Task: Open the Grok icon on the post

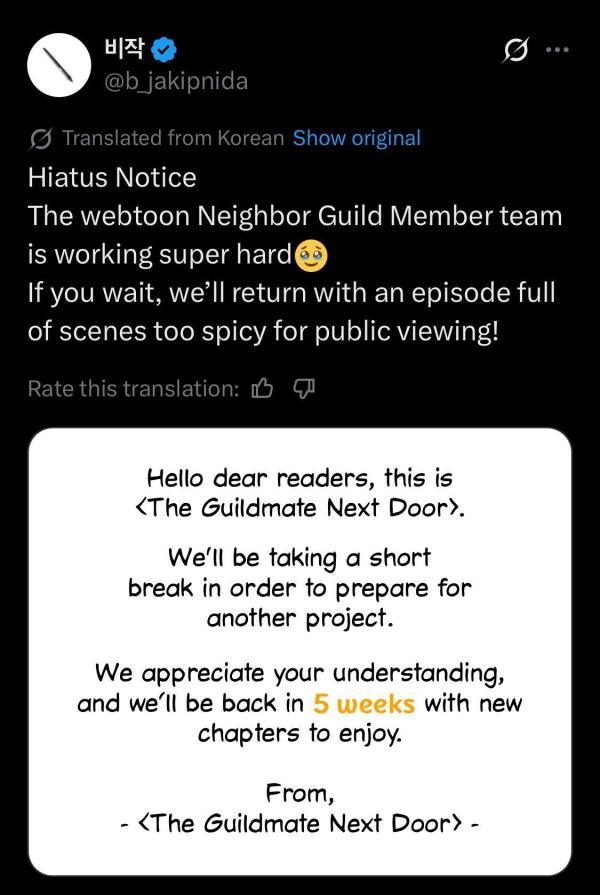Action: coord(516,50)
